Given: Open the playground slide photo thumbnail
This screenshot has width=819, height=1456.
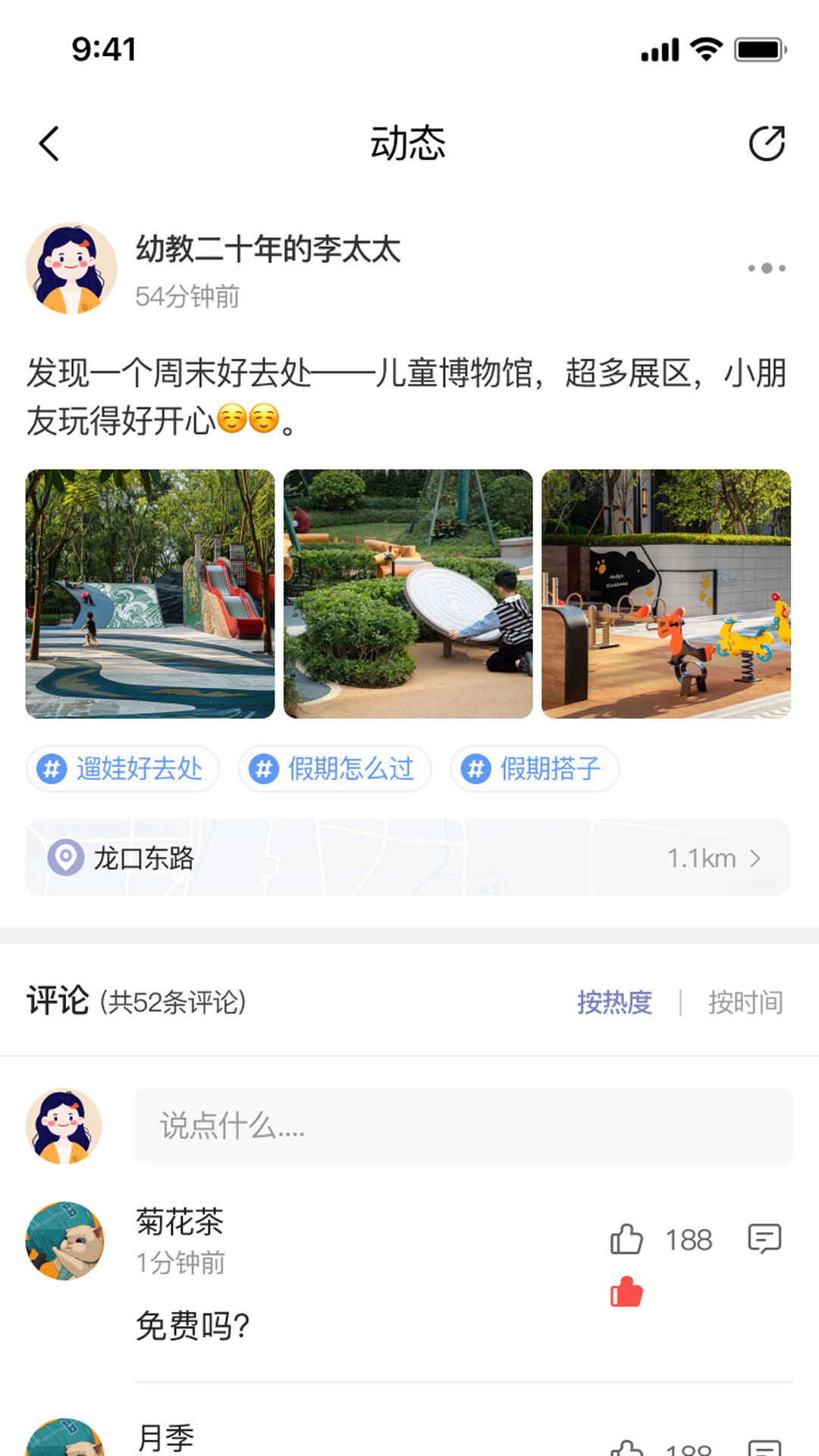Looking at the screenshot, I should [149, 593].
